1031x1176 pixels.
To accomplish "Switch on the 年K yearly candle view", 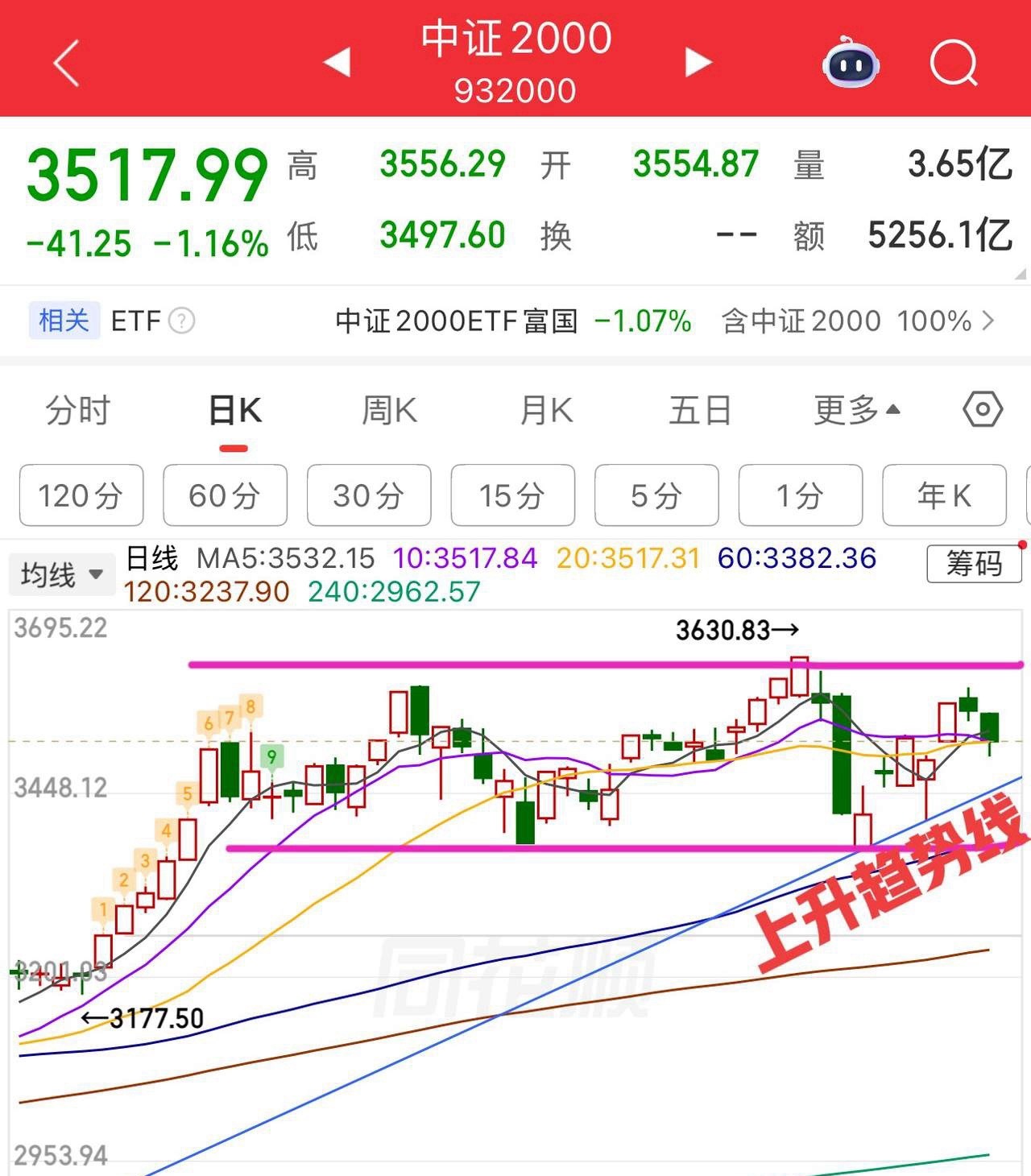I will point(944,496).
